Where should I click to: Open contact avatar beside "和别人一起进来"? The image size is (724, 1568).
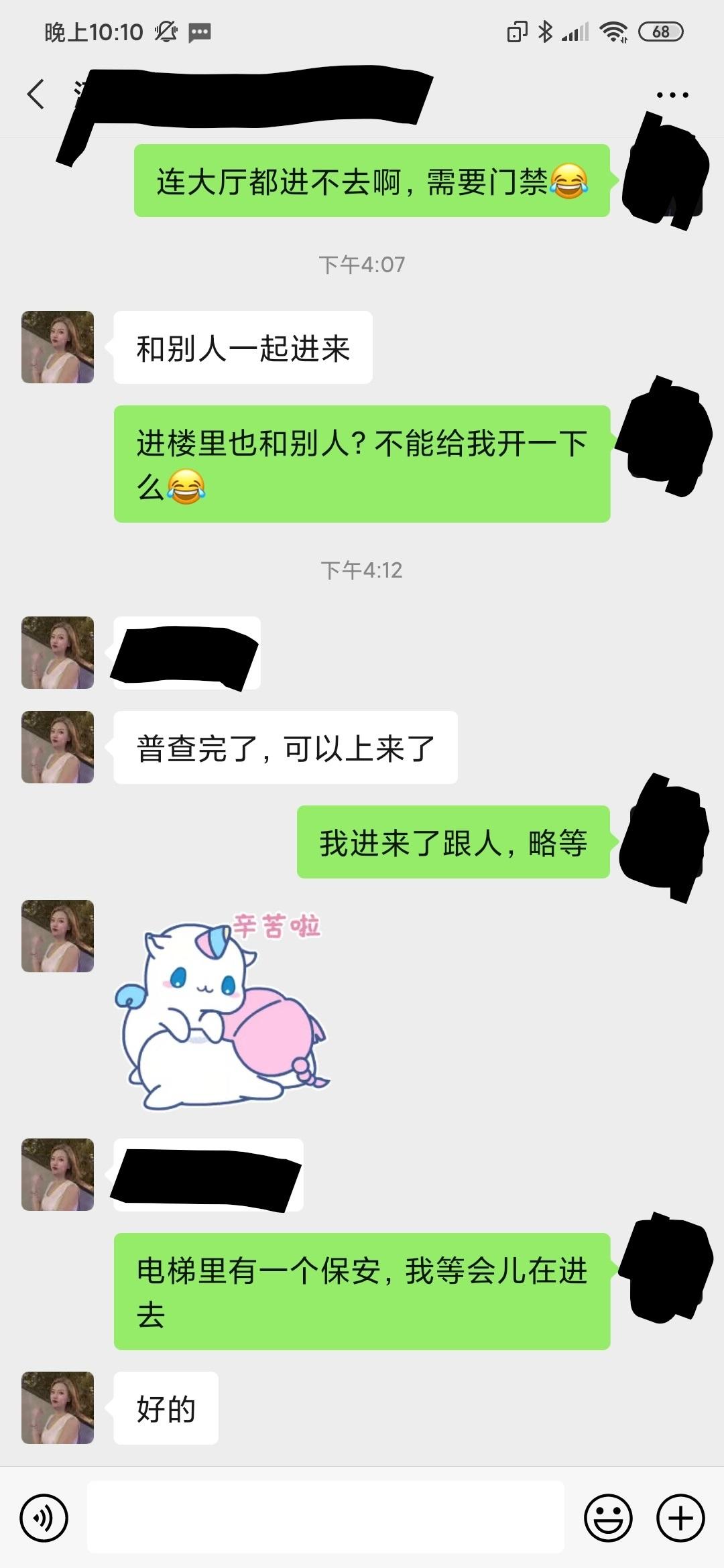click(58, 347)
